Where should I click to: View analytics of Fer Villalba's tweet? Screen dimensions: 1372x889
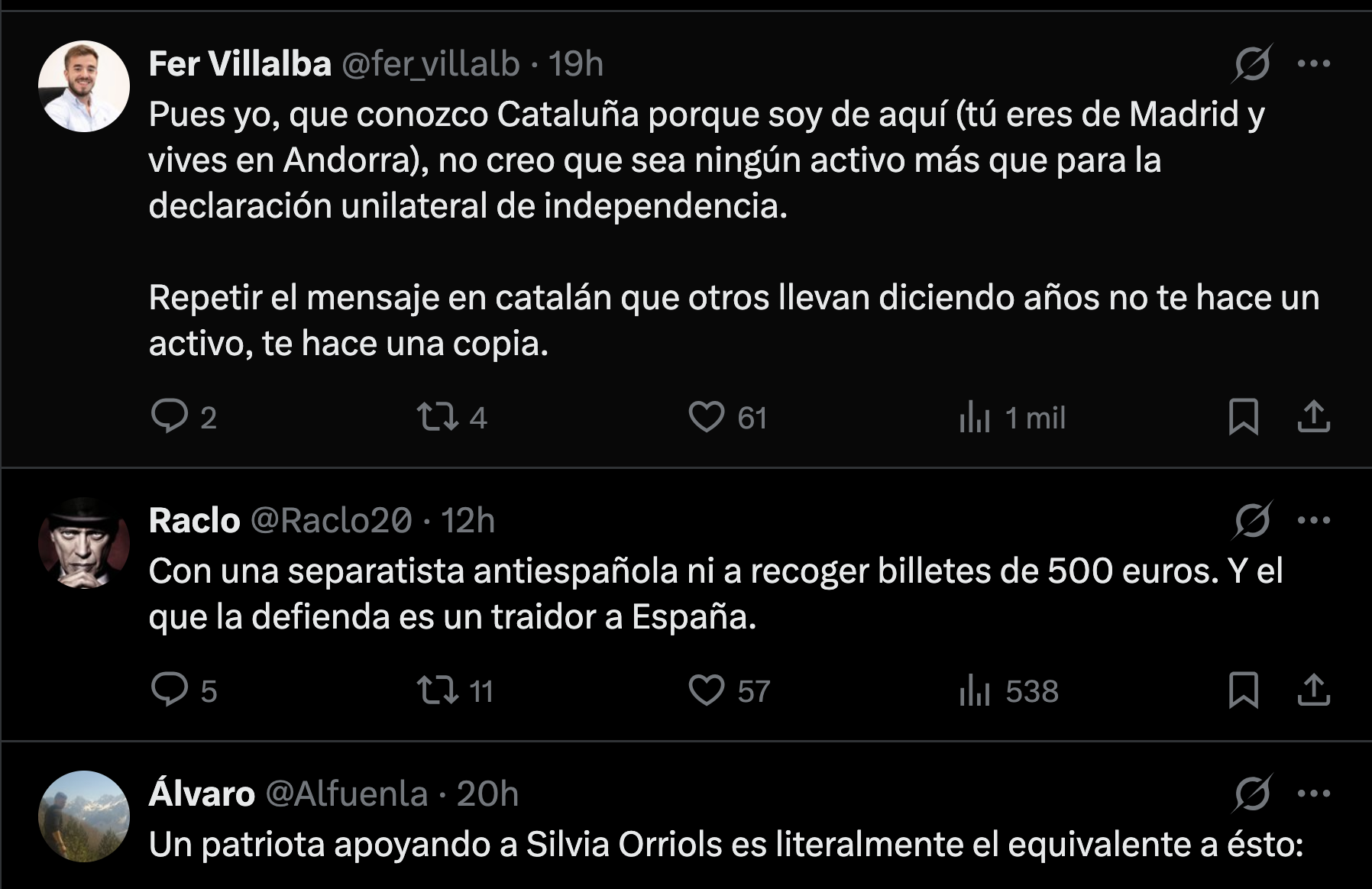[975, 418]
